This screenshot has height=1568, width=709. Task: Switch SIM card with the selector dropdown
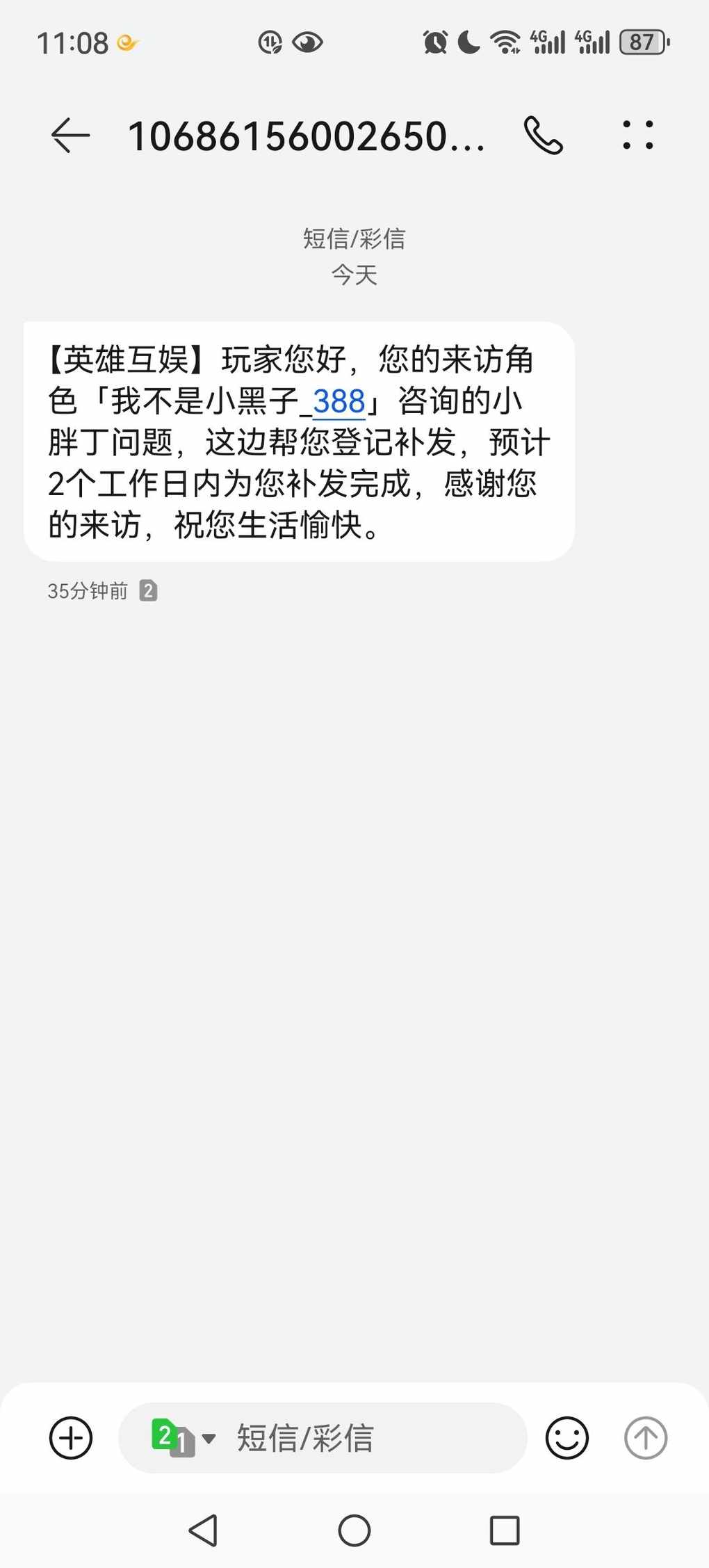tap(183, 1437)
